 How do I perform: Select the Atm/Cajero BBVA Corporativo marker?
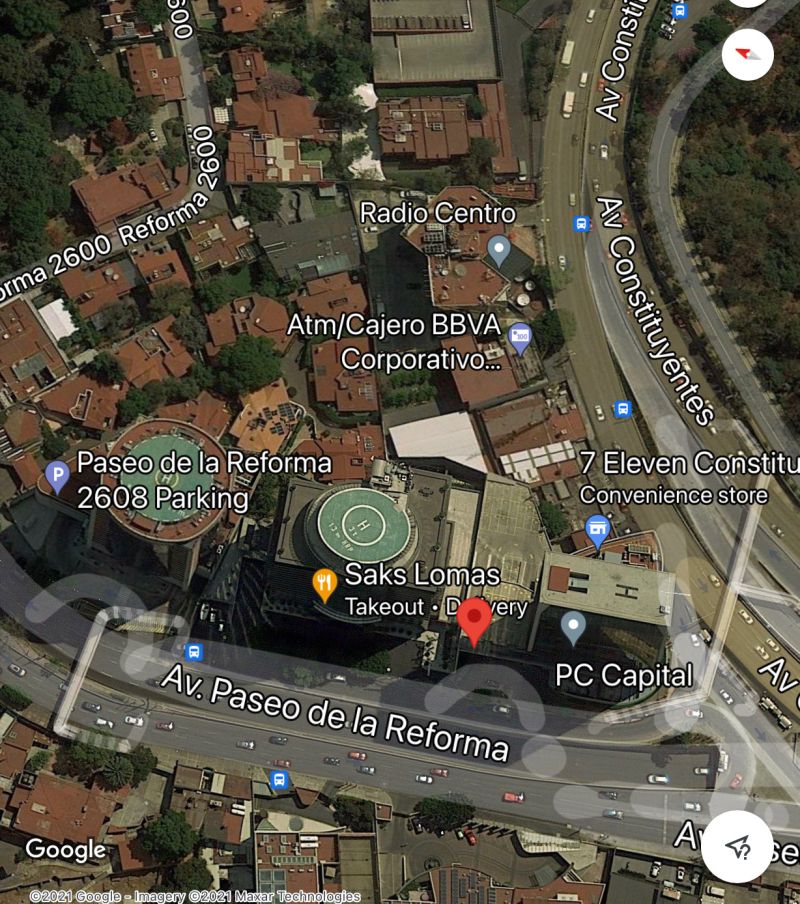[518, 335]
